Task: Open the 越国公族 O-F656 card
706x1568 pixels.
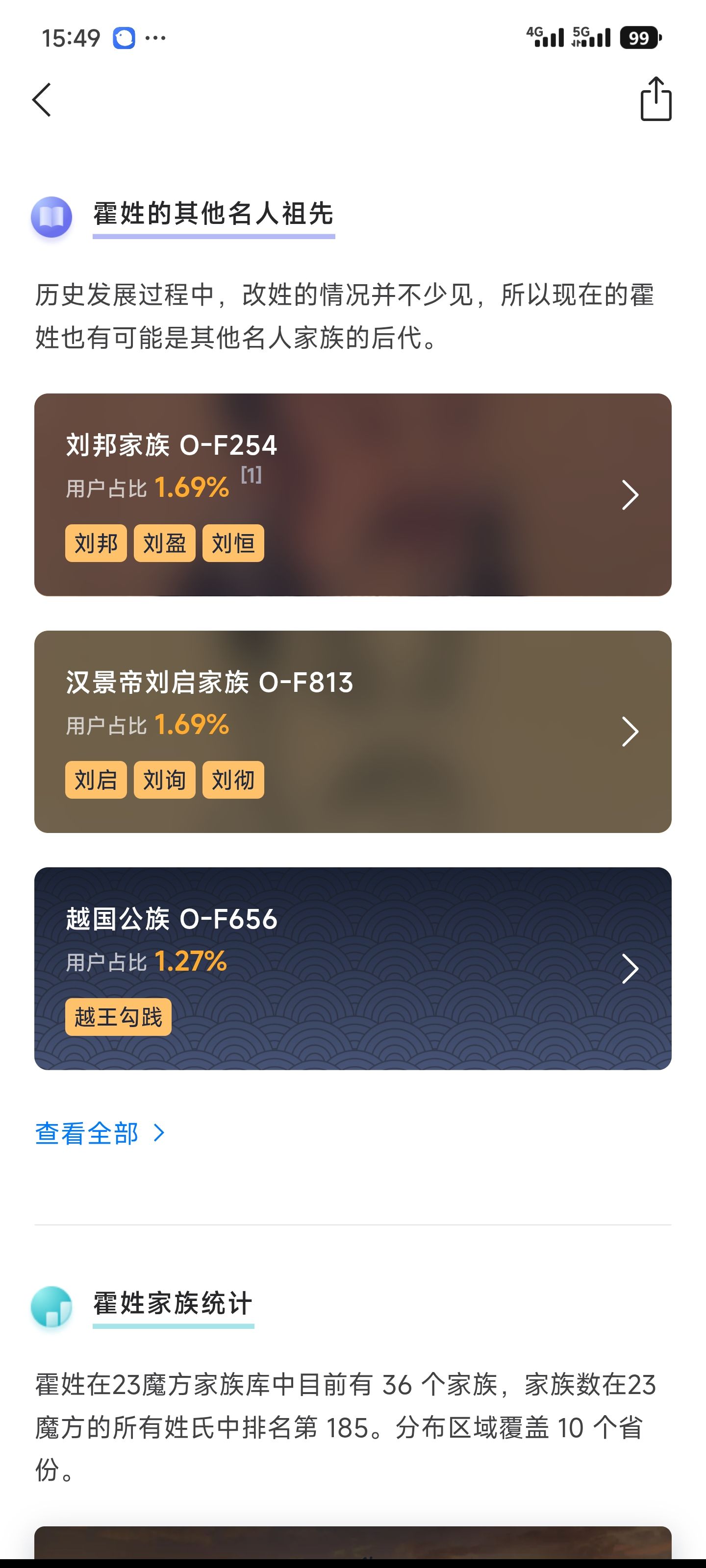Action: point(353,968)
